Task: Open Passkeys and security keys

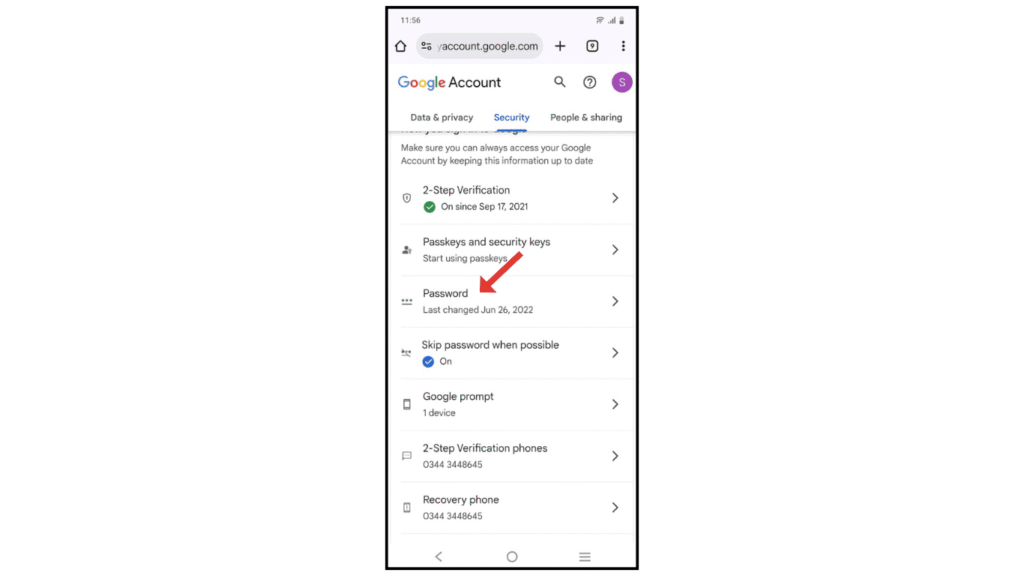Action: (511, 250)
